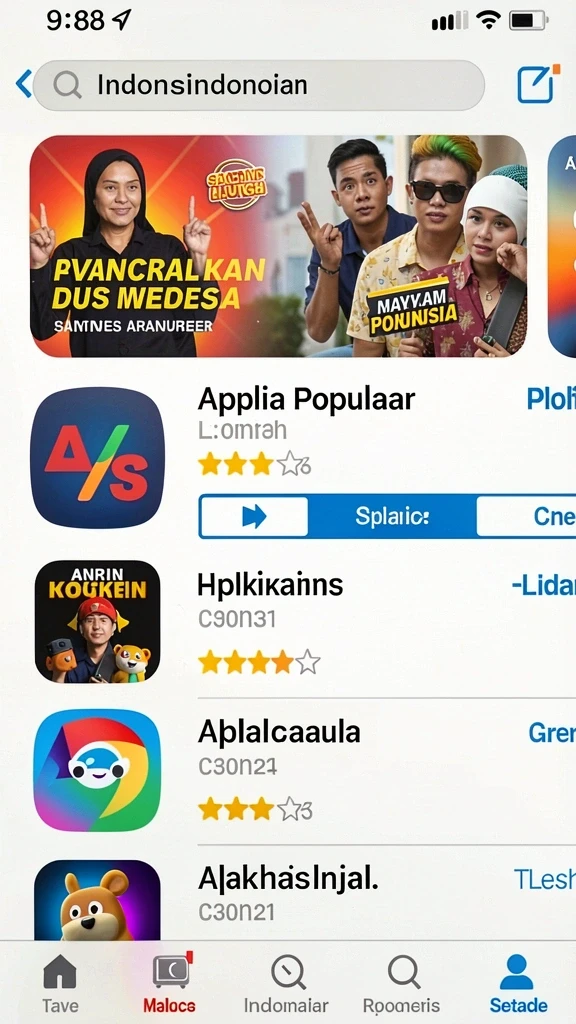
Task: Switch to the Indomaiar tab
Action: click(x=286, y=983)
